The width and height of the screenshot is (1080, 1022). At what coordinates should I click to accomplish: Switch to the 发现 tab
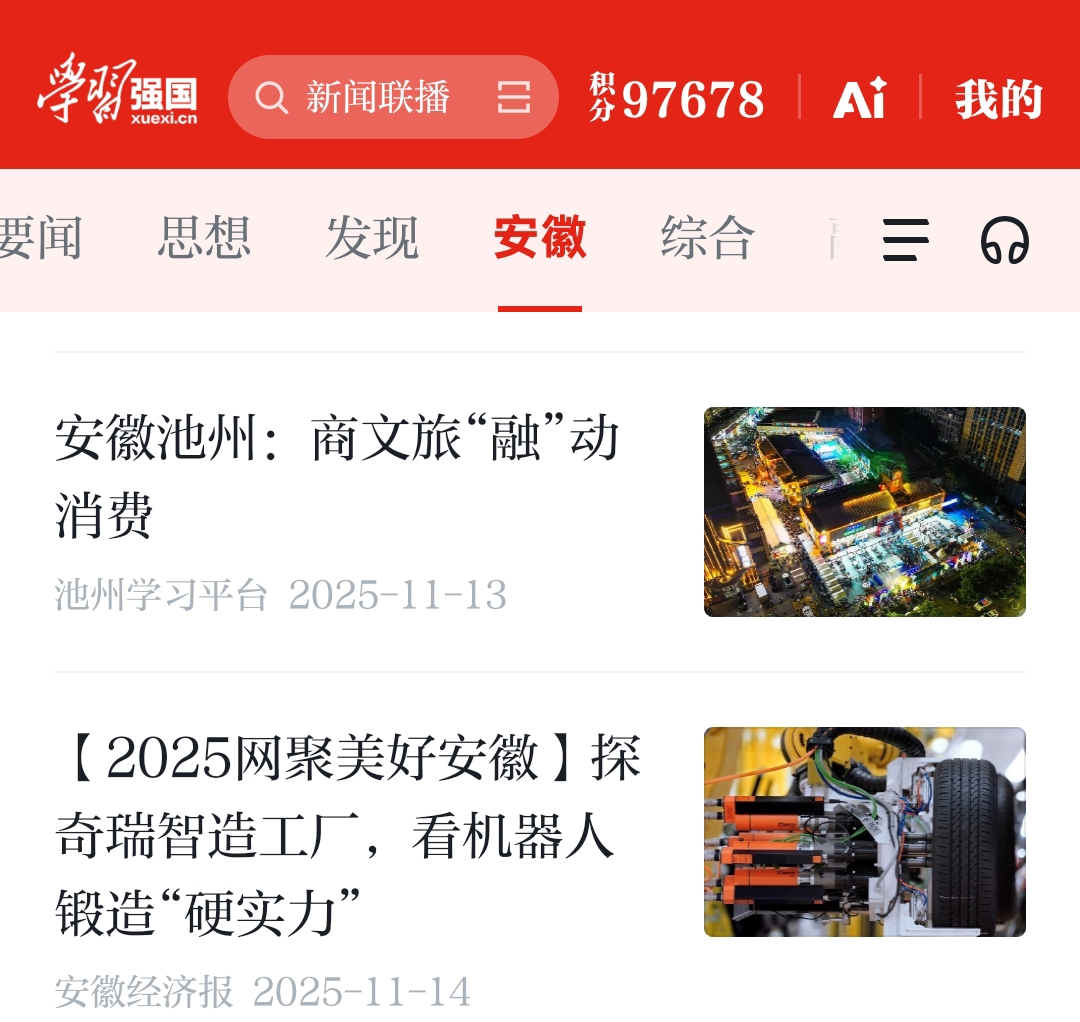pos(372,239)
